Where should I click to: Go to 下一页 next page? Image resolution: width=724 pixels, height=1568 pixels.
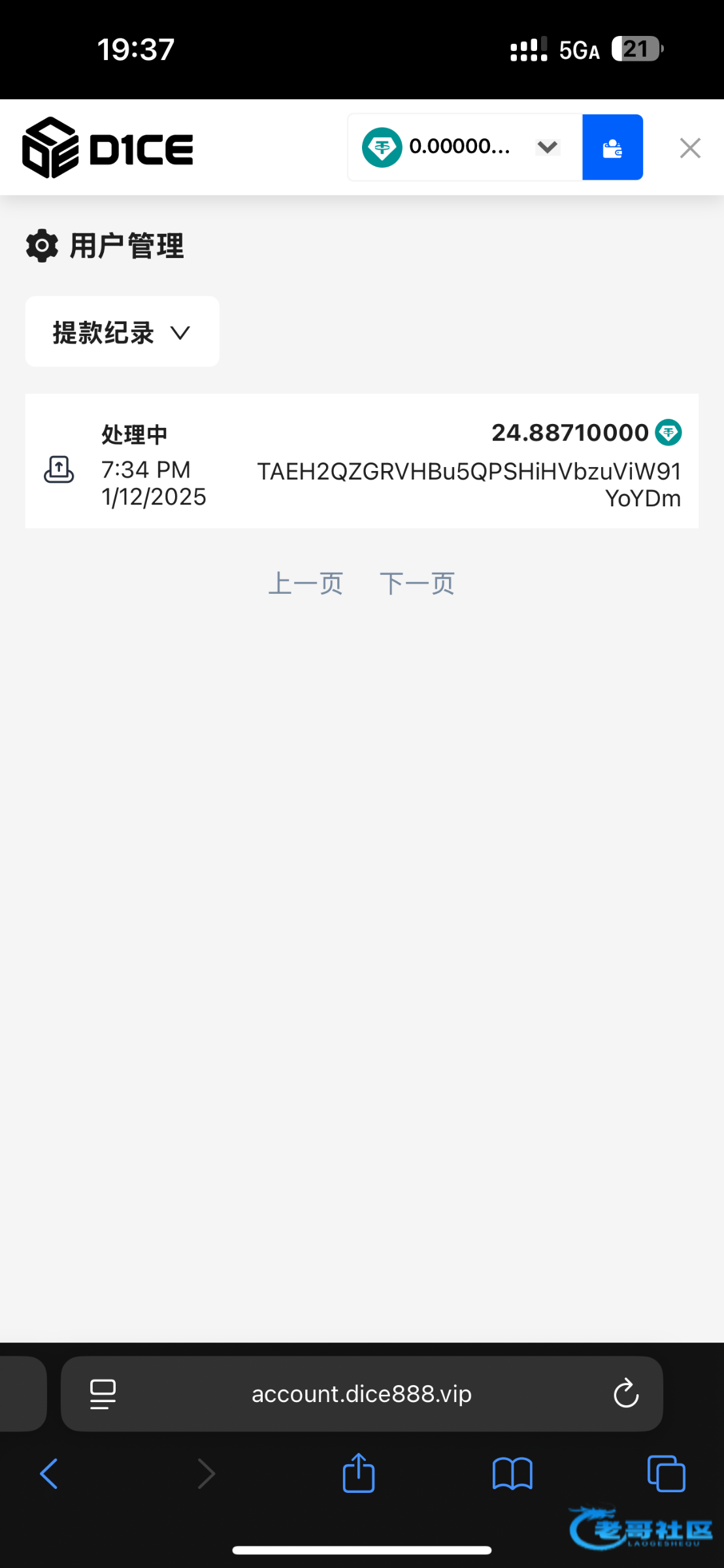[x=417, y=583]
